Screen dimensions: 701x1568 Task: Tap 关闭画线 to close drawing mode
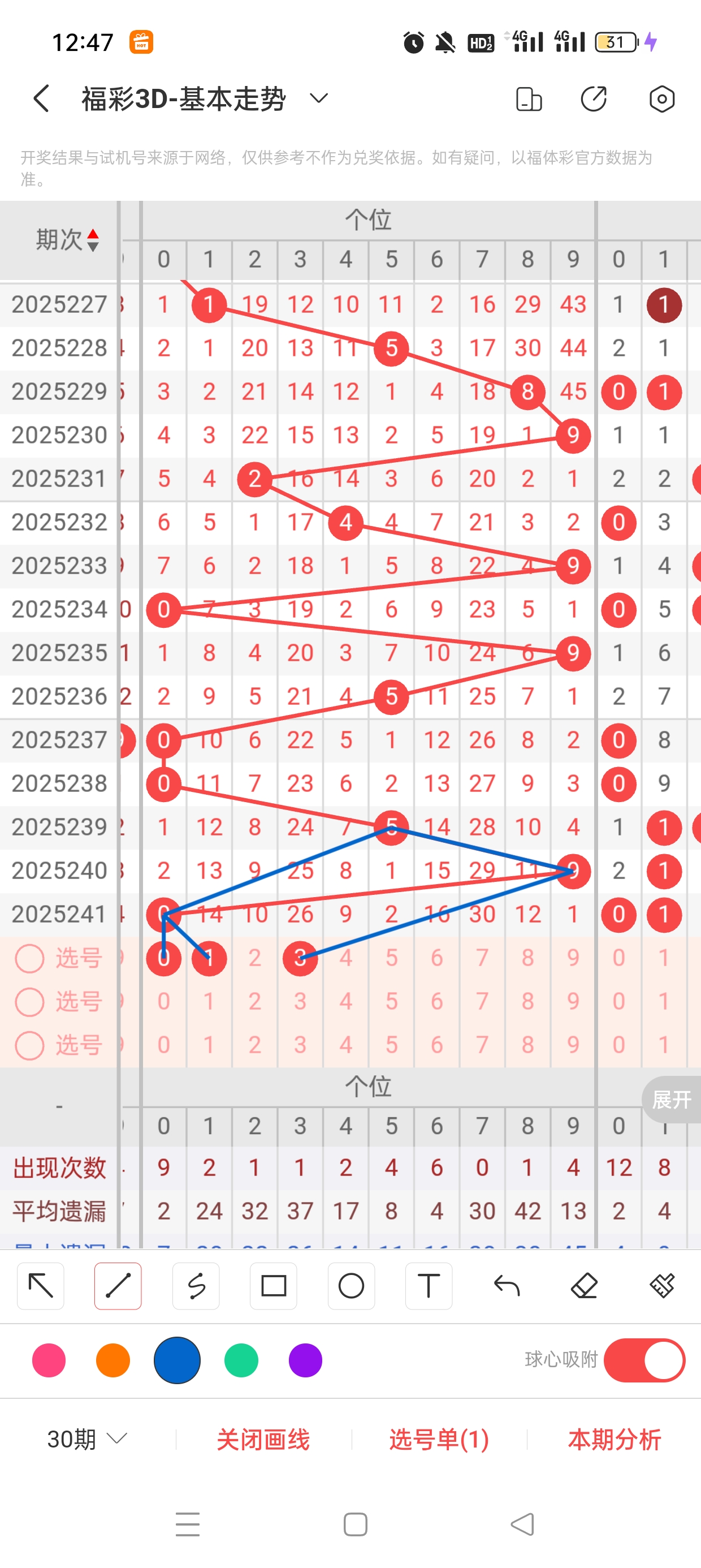tap(263, 1440)
